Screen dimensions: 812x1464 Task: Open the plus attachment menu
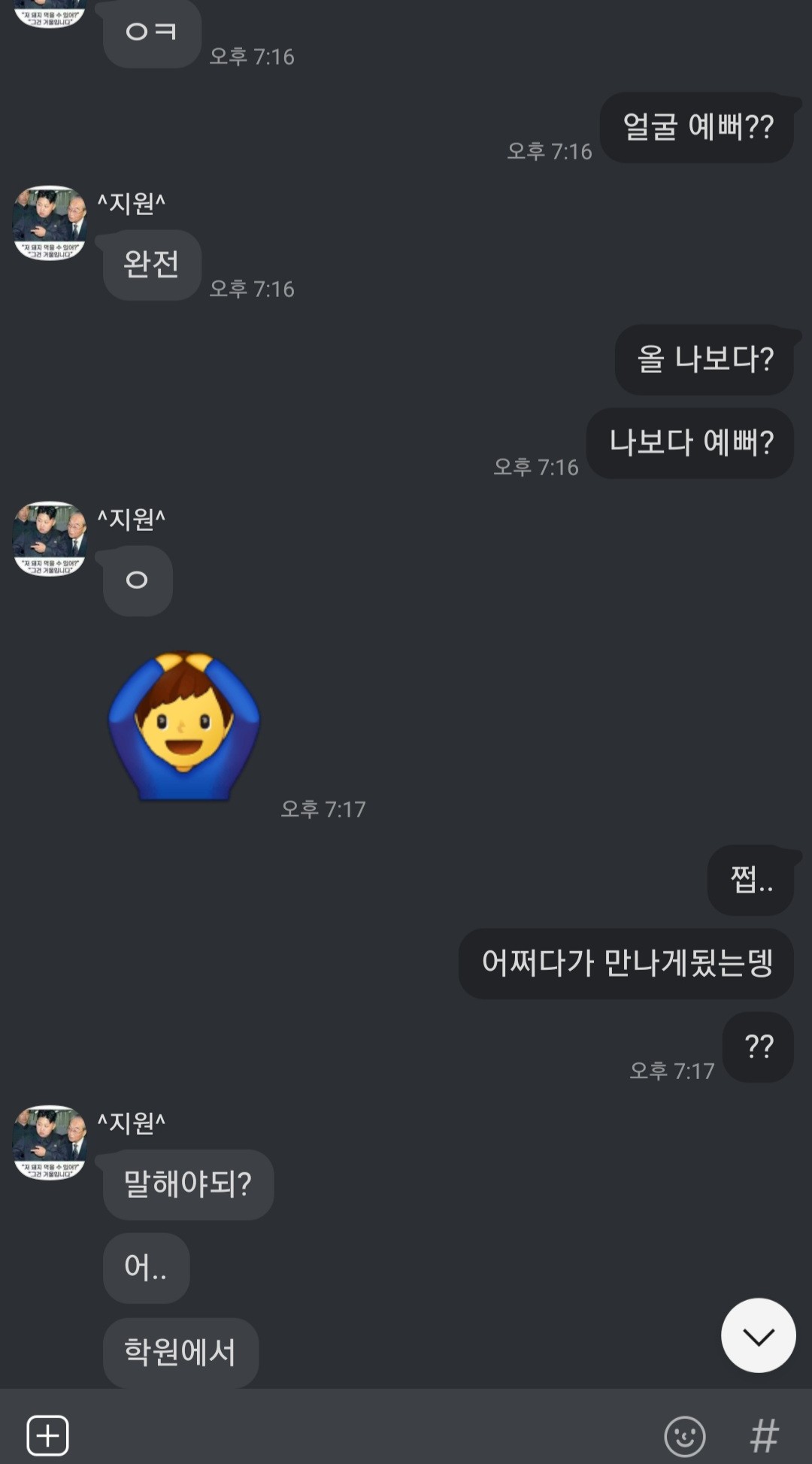click(47, 1435)
